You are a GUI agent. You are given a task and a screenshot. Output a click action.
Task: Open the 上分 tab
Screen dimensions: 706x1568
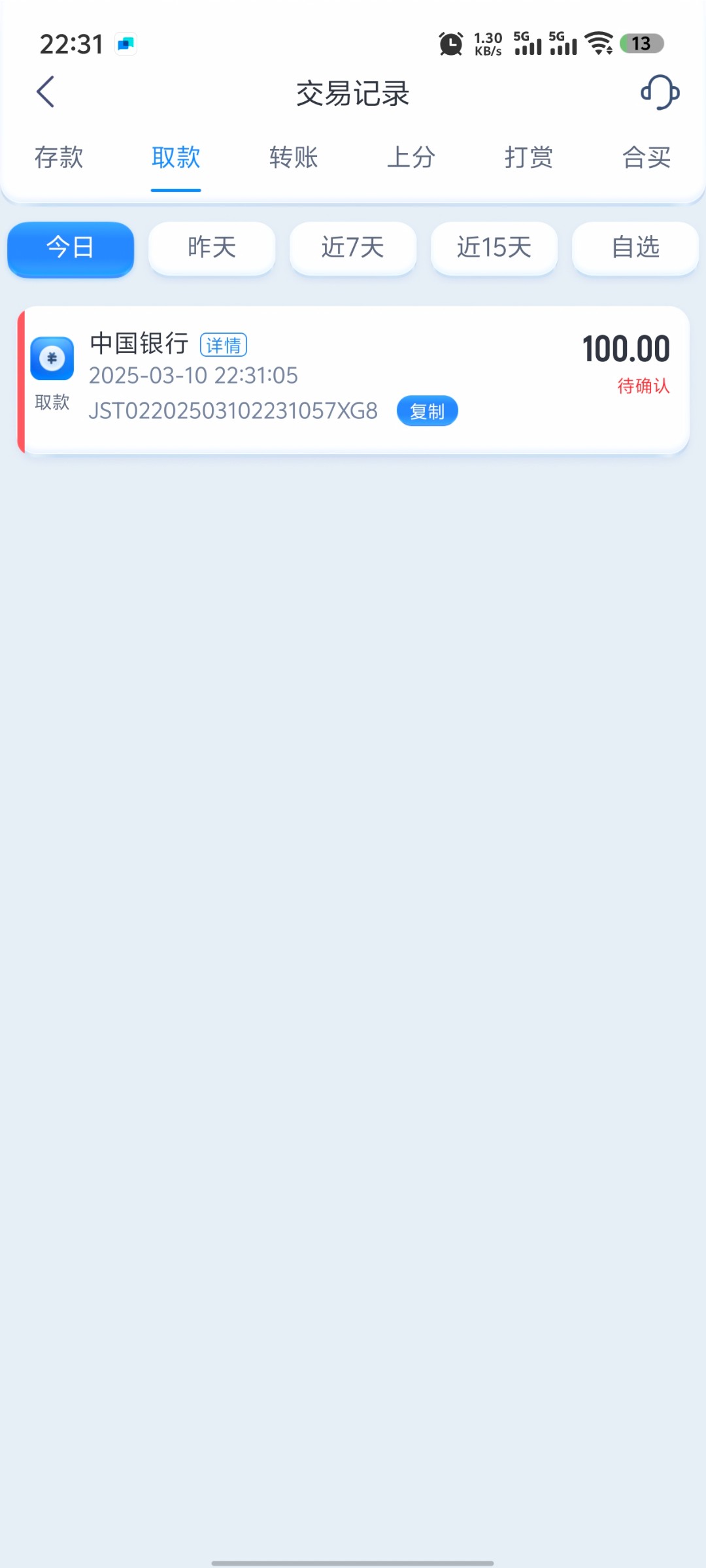pyautogui.click(x=411, y=157)
